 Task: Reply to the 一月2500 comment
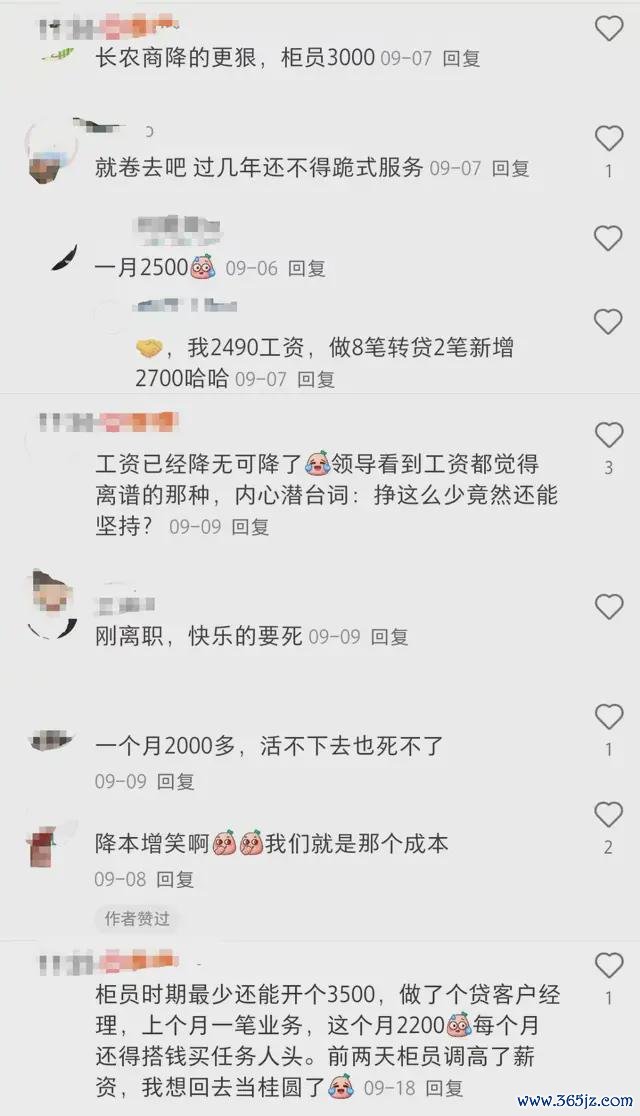click(306, 268)
